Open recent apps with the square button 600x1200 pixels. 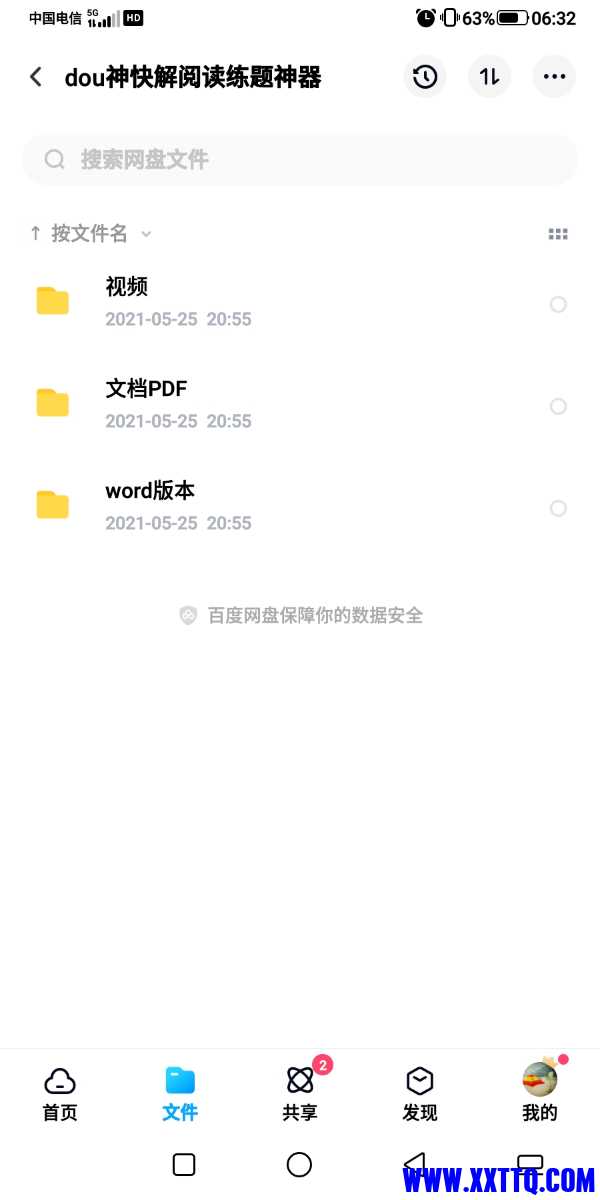(184, 1164)
